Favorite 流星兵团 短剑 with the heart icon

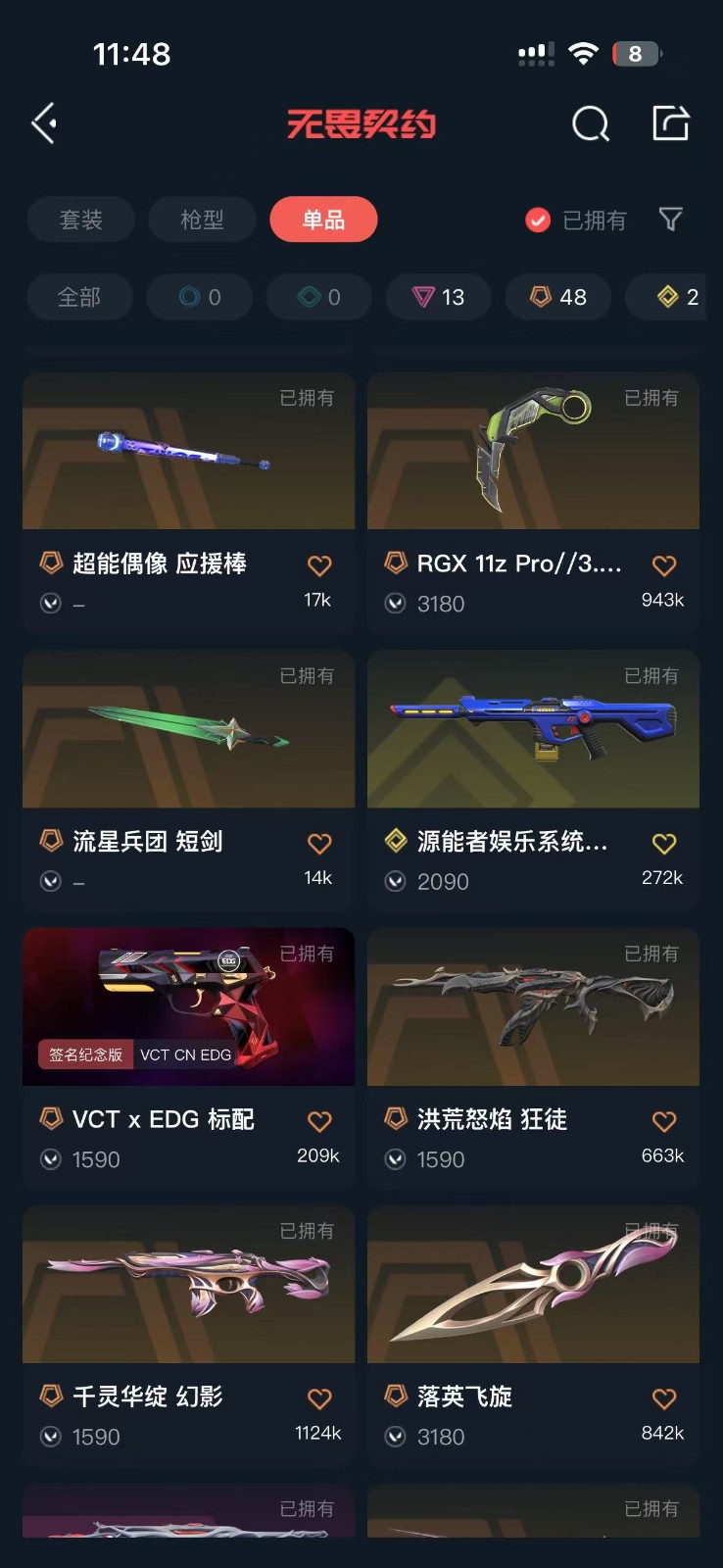coord(319,844)
